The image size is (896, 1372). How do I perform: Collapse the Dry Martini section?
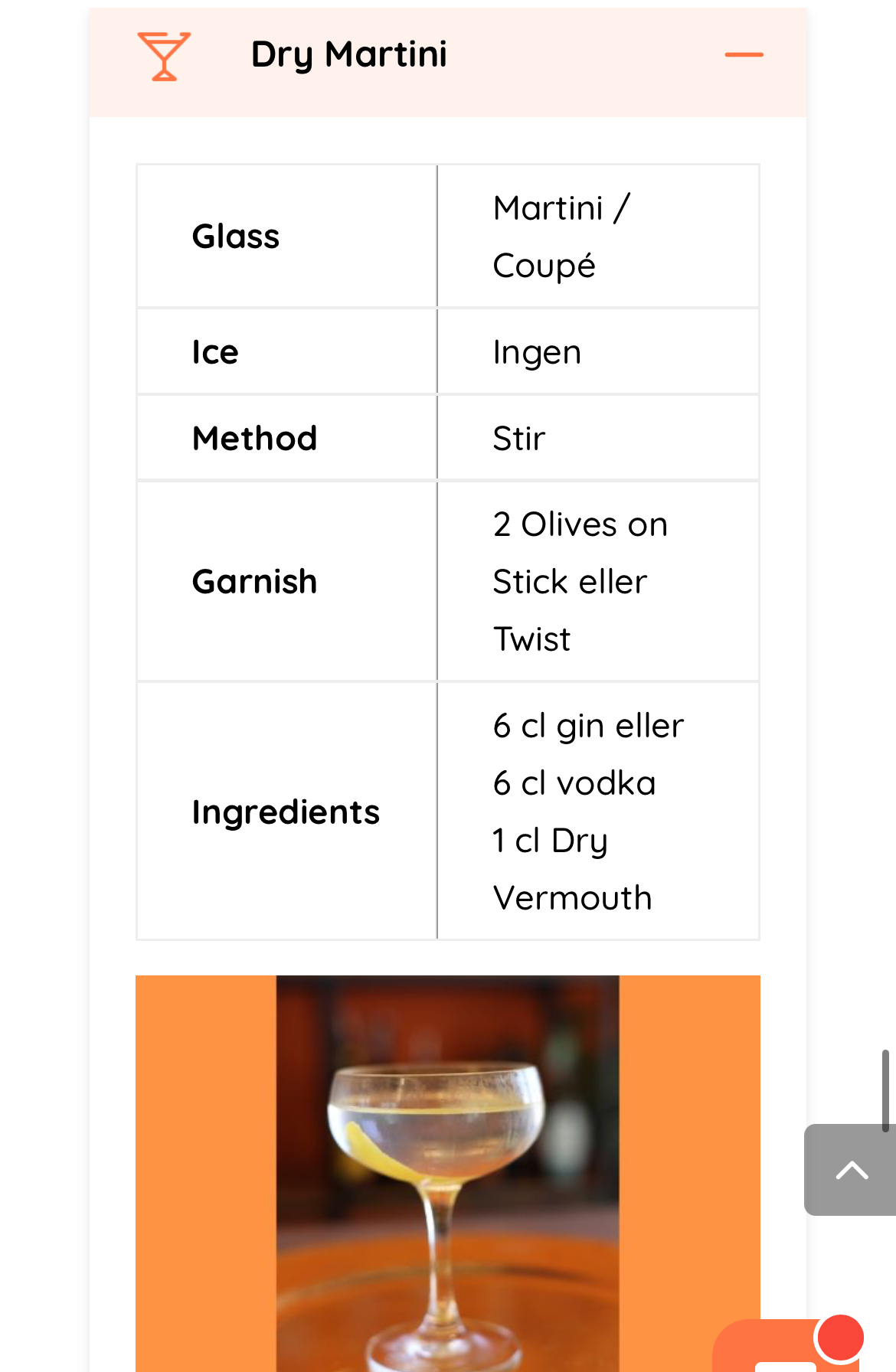tap(744, 55)
